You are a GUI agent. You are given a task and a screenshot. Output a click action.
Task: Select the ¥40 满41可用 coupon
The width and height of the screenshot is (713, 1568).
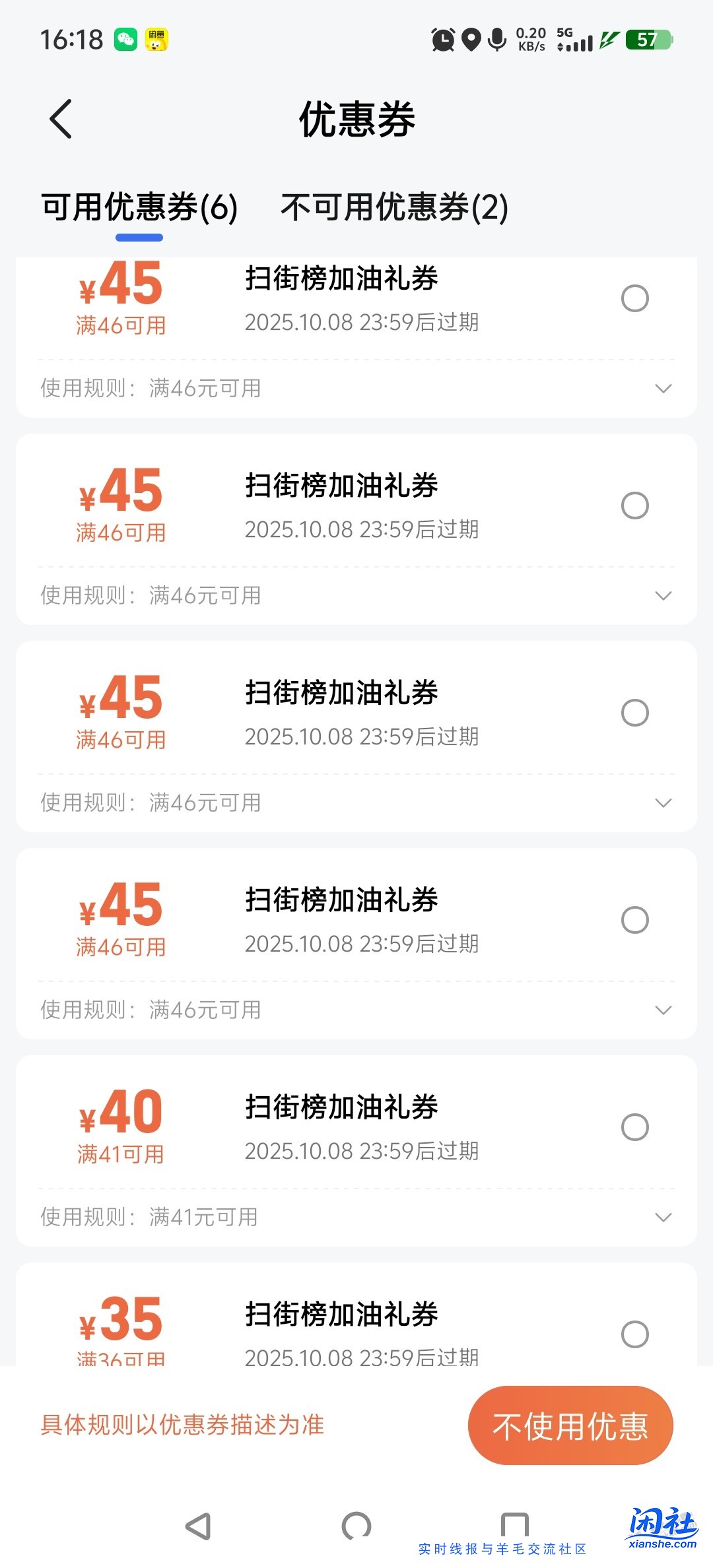point(636,1128)
